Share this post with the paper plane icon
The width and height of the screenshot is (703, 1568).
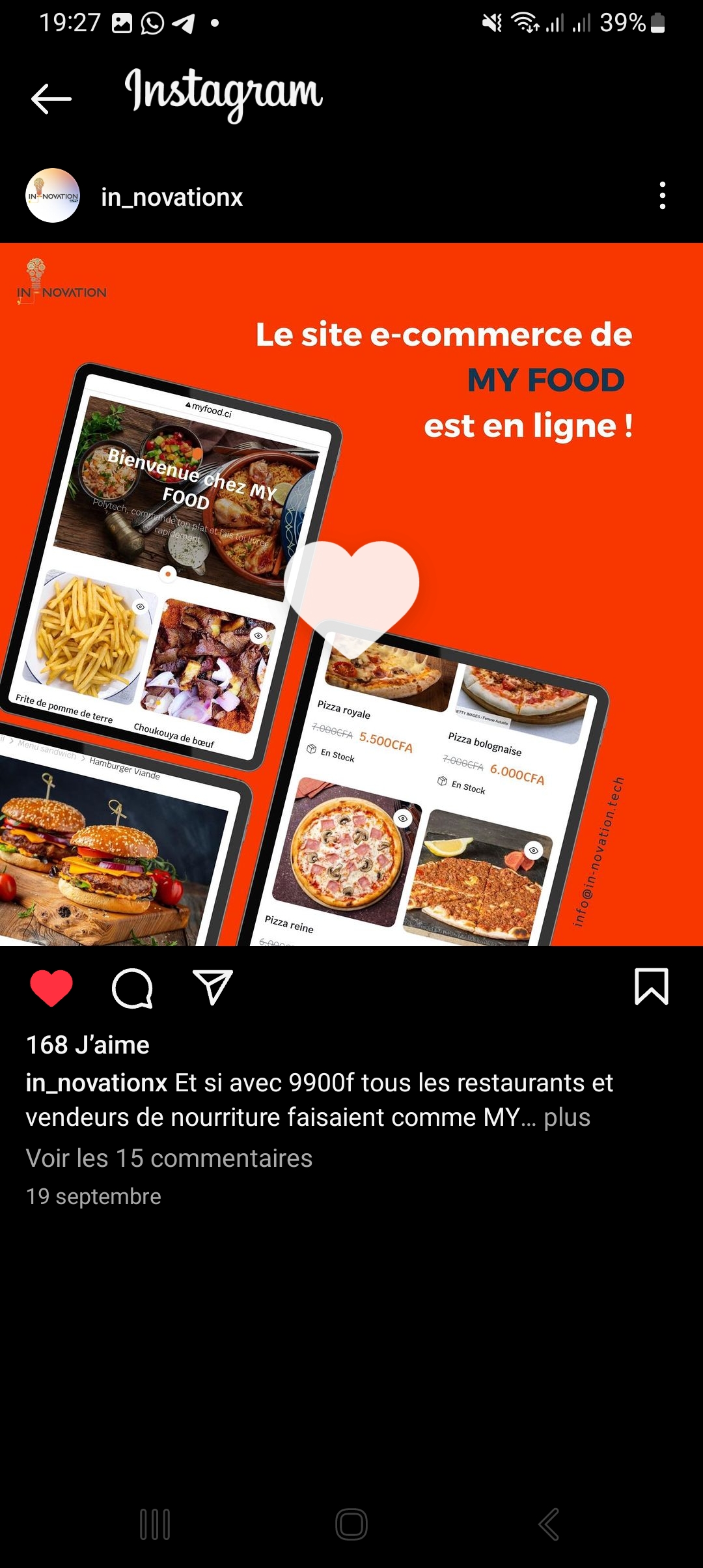click(212, 987)
